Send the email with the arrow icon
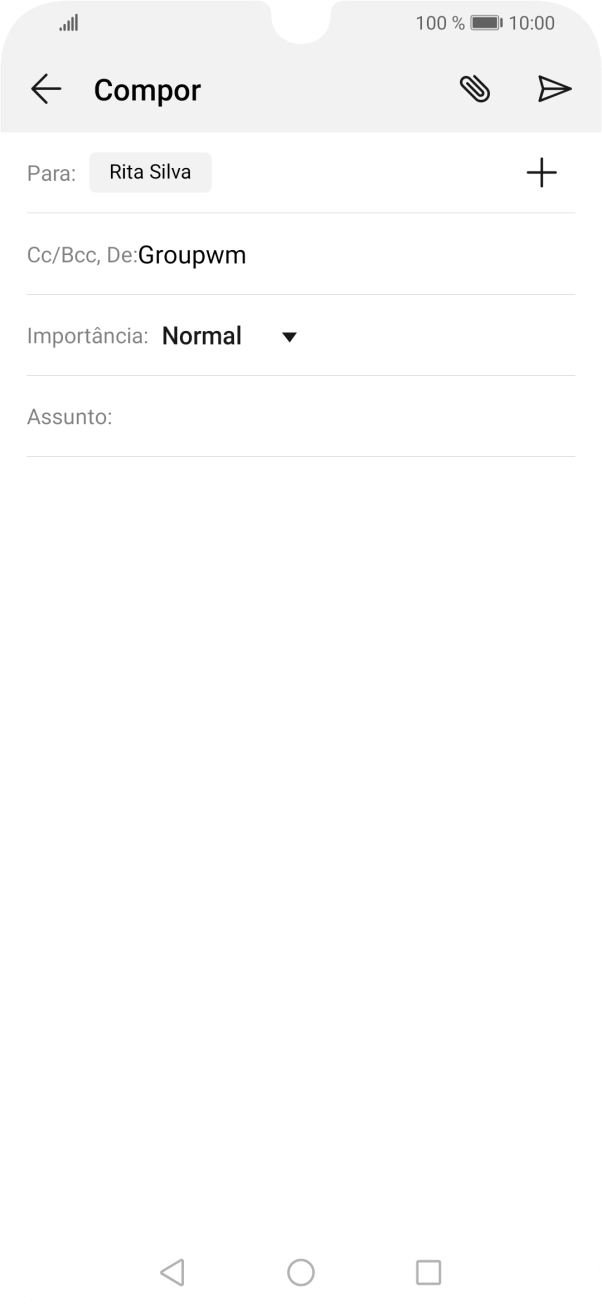The height and width of the screenshot is (1306, 602). click(x=554, y=90)
